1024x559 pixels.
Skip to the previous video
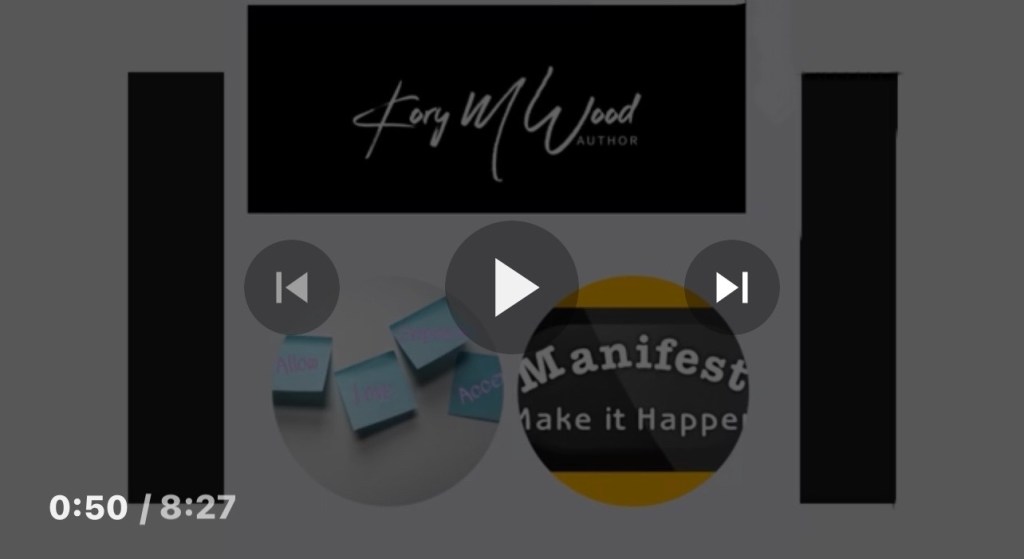[292, 288]
